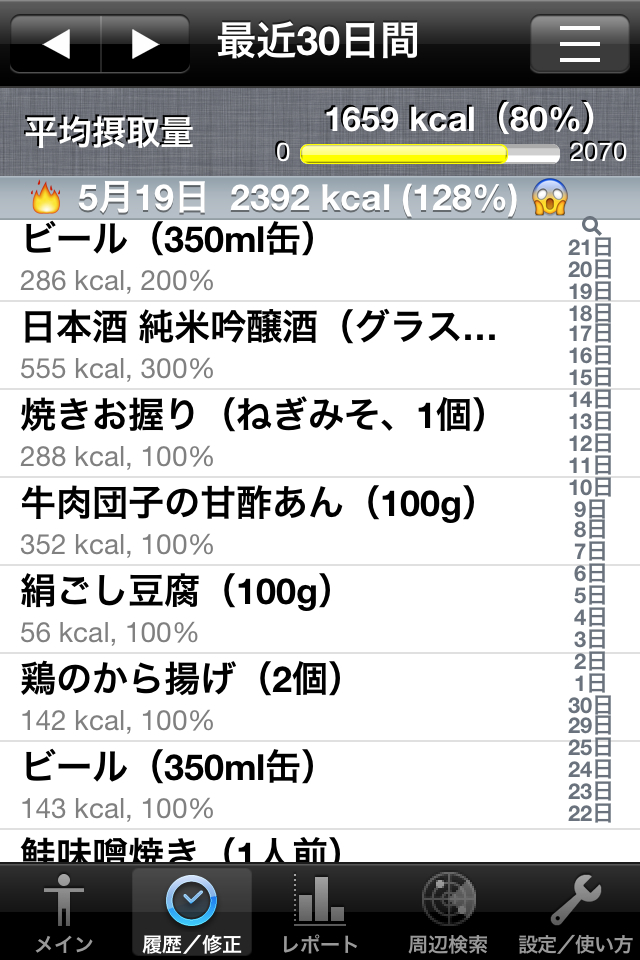
Task: Jump to 15日 in the date index
Action: pyautogui.click(x=589, y=378)
